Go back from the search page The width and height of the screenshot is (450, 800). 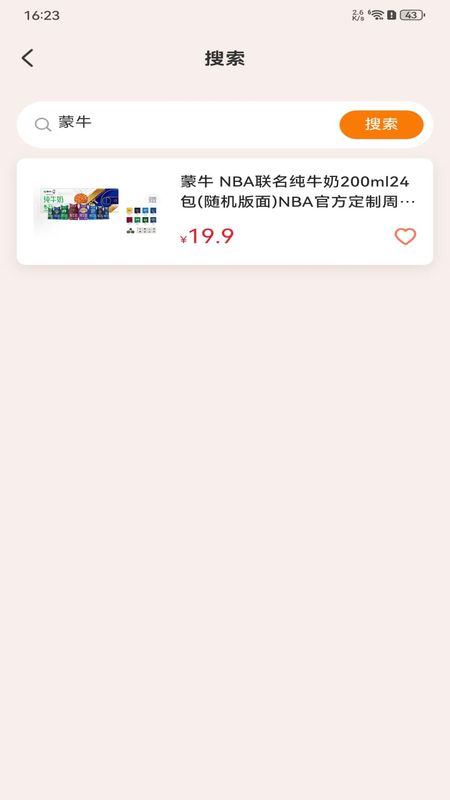28,58
